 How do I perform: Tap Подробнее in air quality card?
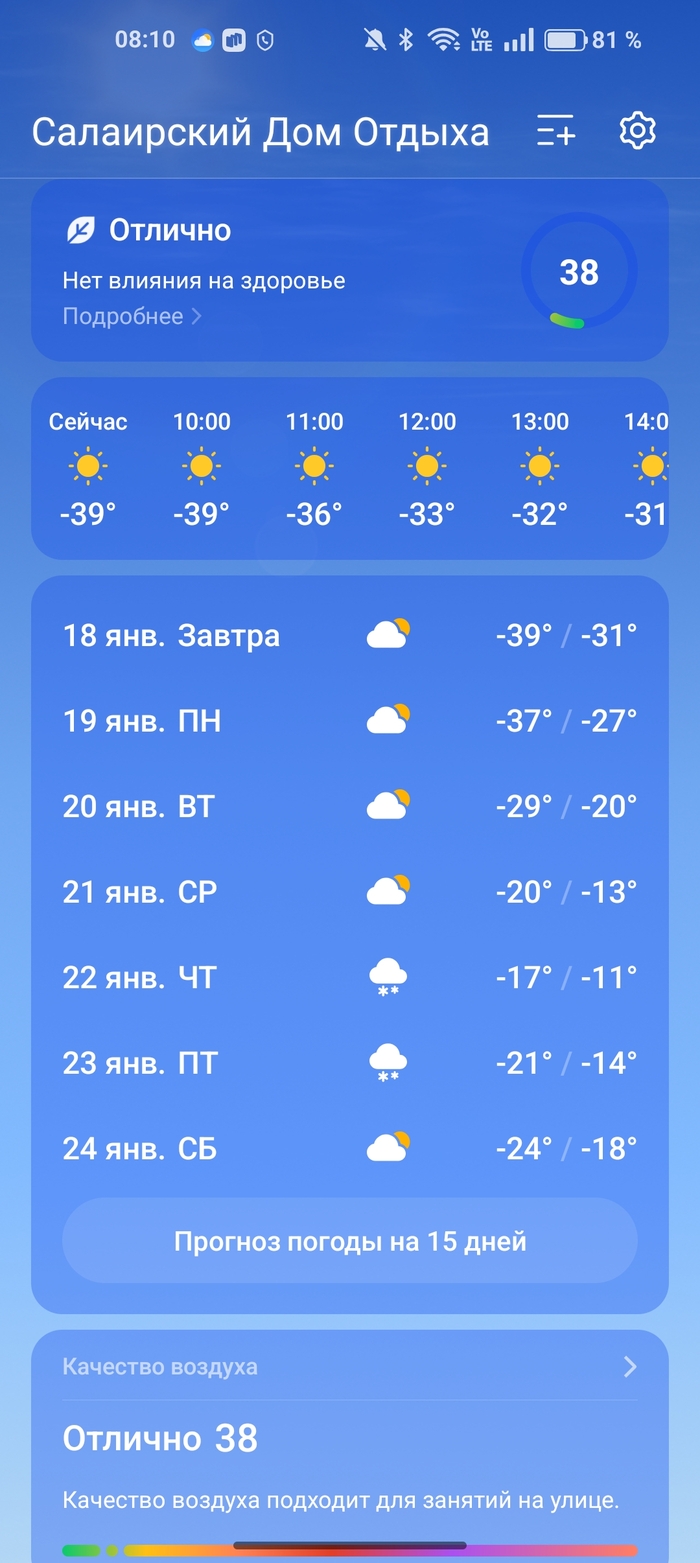click(132, 317)
